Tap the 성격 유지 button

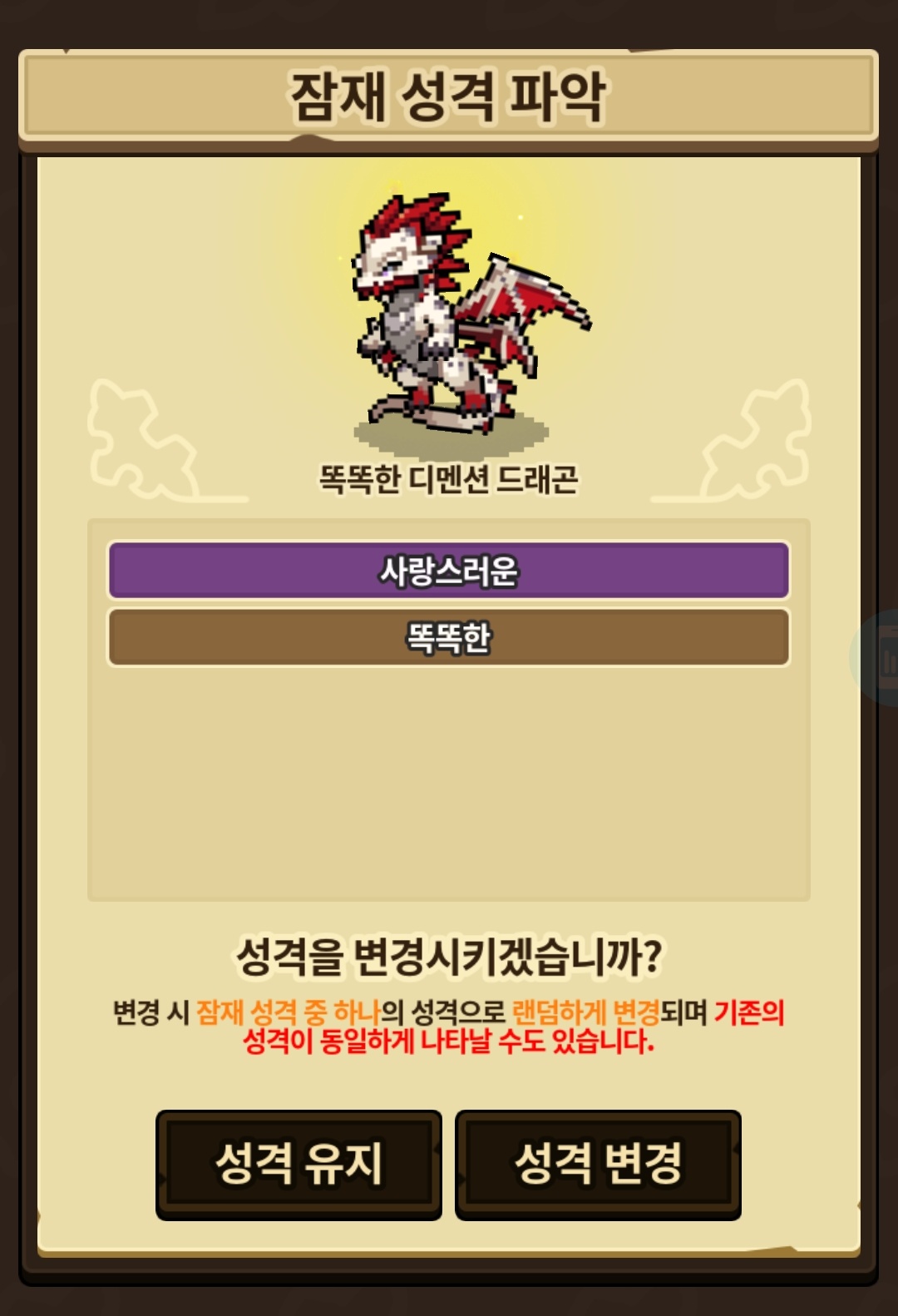point(299,1164)
